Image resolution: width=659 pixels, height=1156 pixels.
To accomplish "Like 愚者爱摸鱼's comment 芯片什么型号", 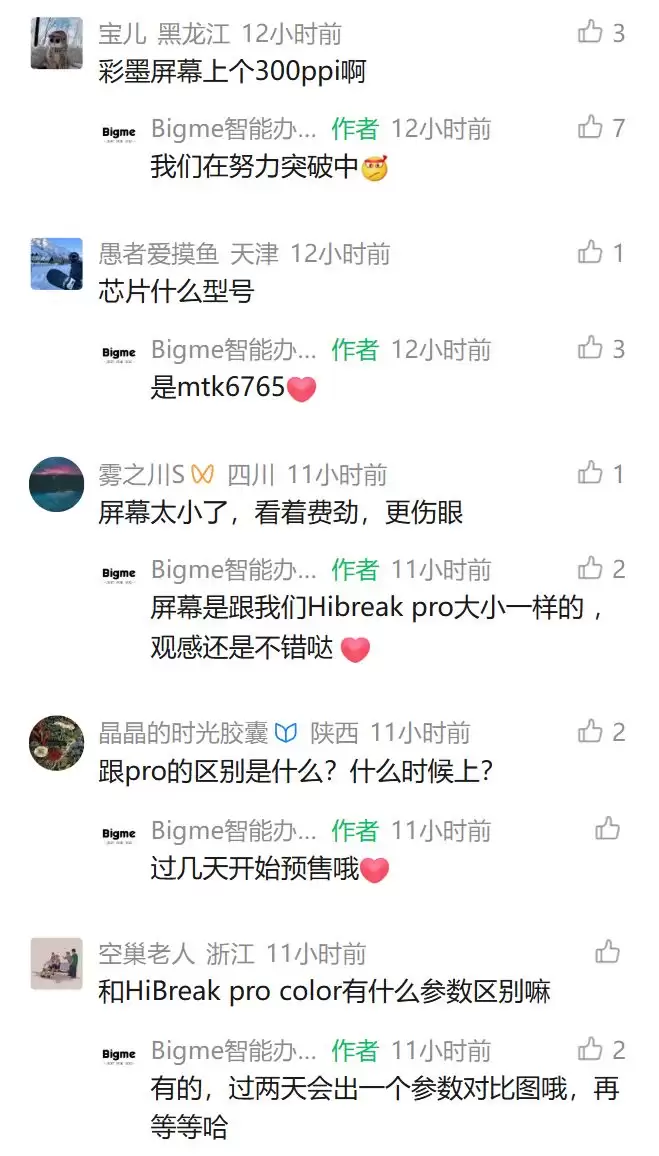I will (x=590, y=253).
